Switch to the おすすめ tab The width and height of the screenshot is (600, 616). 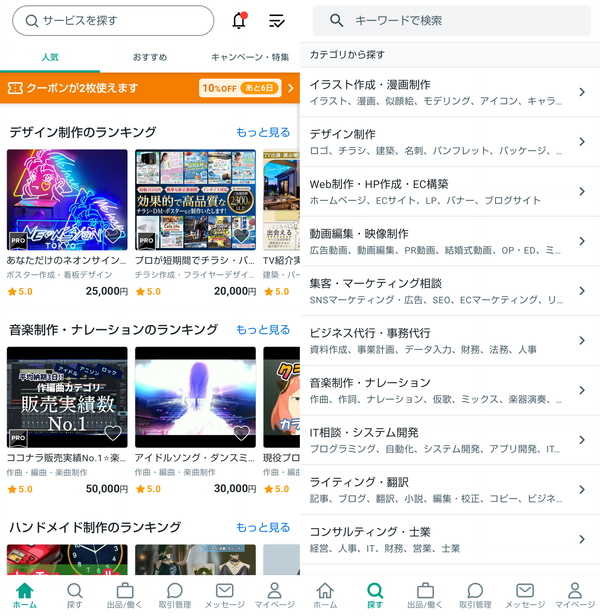click(x=150, y=57)
